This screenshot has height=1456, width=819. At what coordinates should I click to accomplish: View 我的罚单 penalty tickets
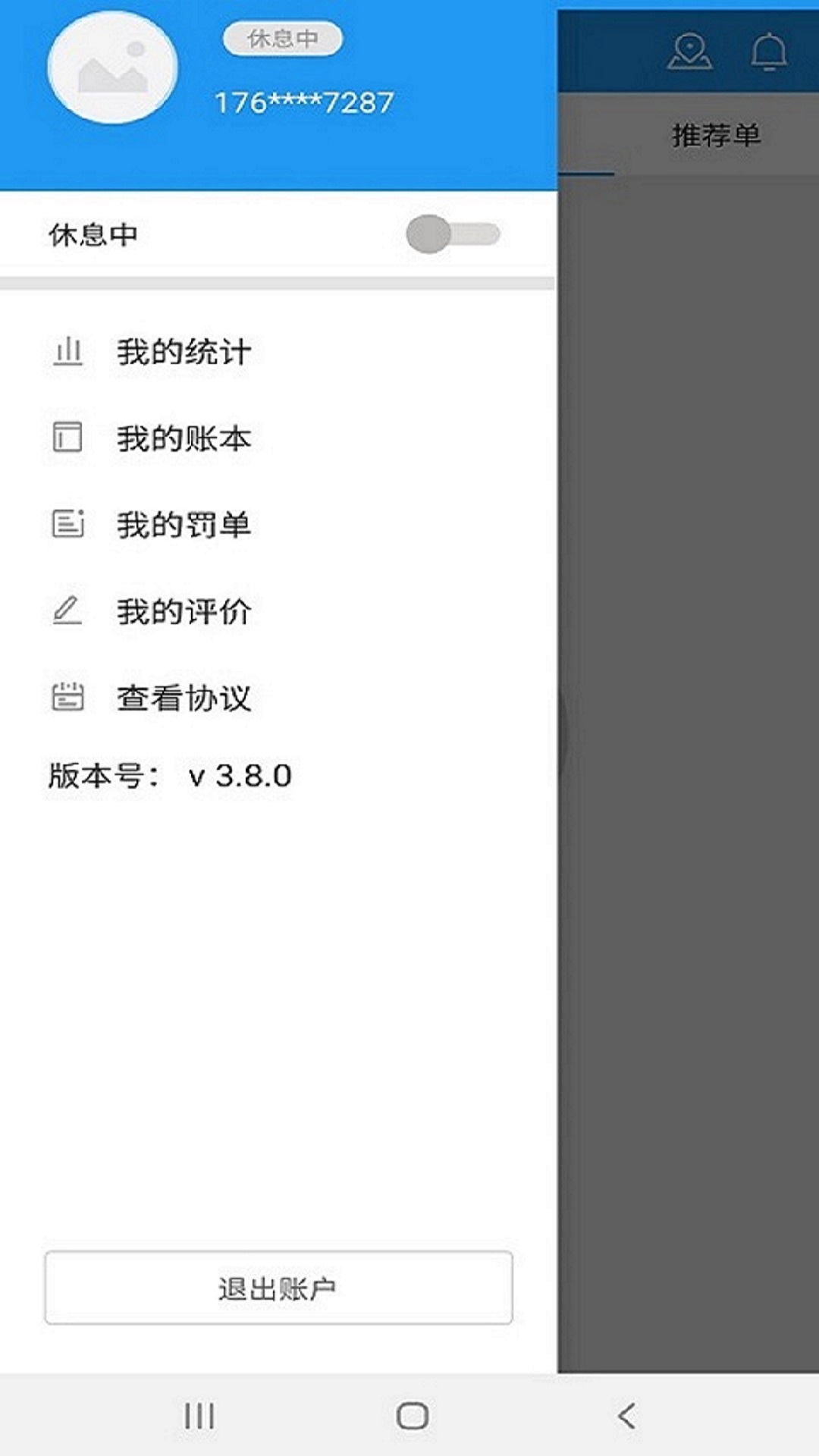(x=183, y=525)
